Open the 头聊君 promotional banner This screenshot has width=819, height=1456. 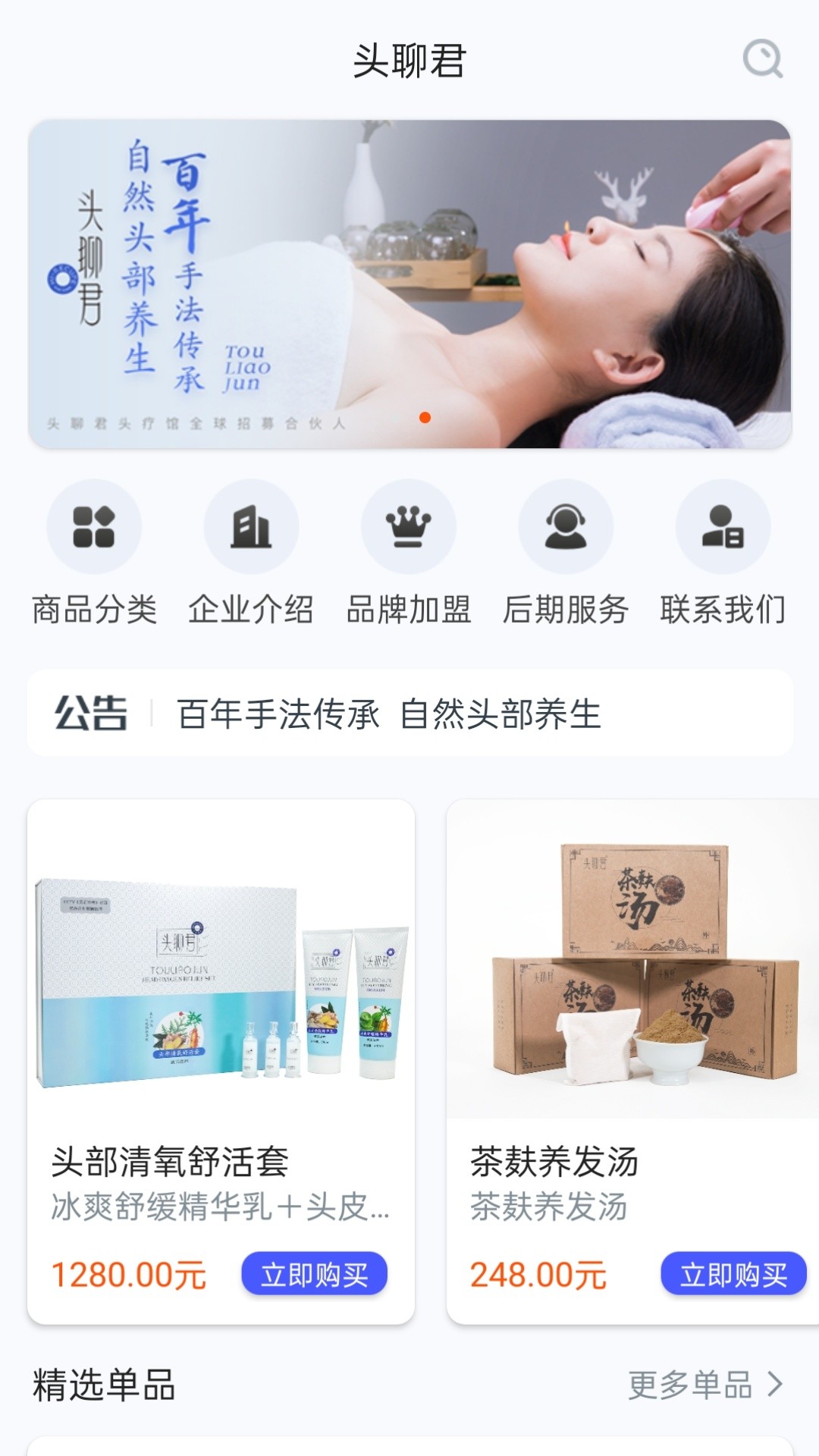tap(409, 284)
